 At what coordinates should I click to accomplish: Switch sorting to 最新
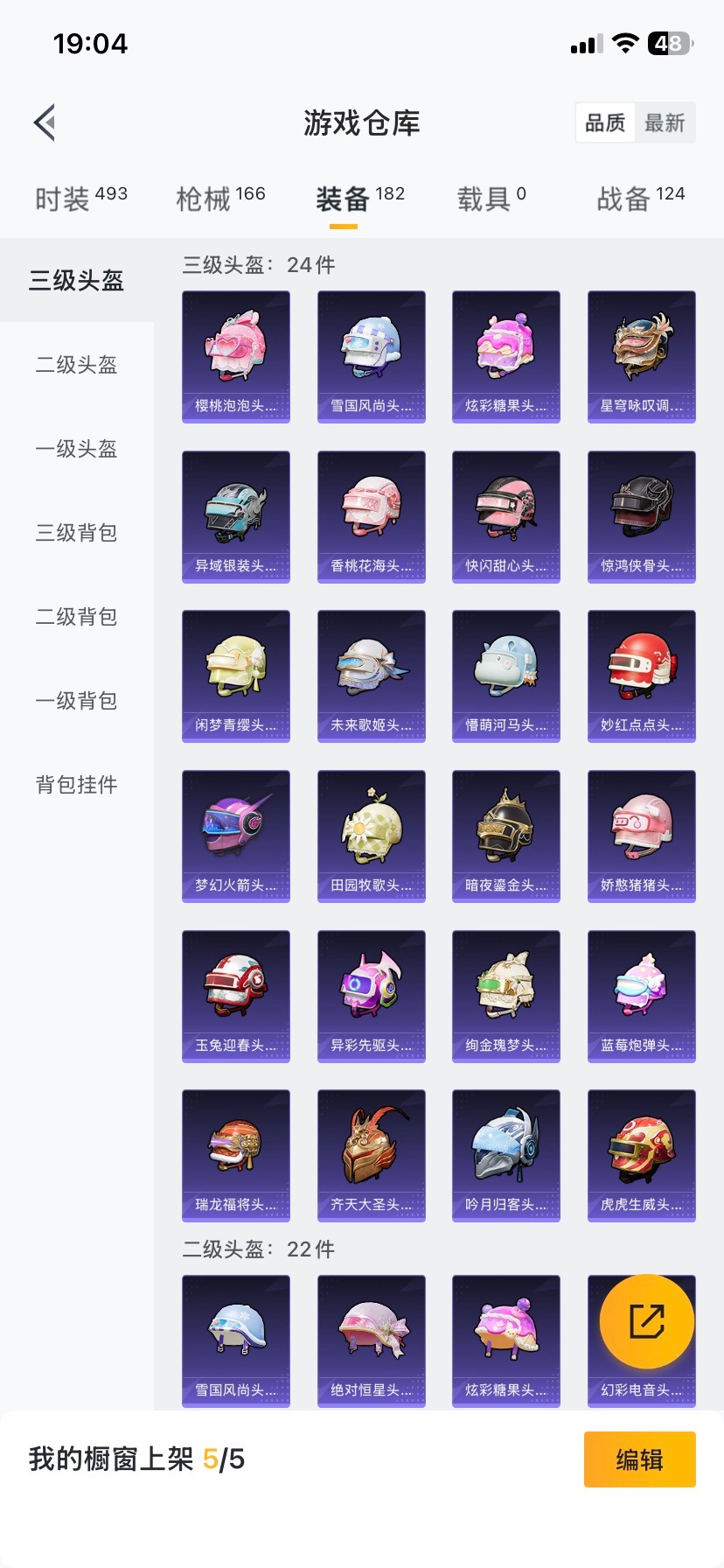665,123
